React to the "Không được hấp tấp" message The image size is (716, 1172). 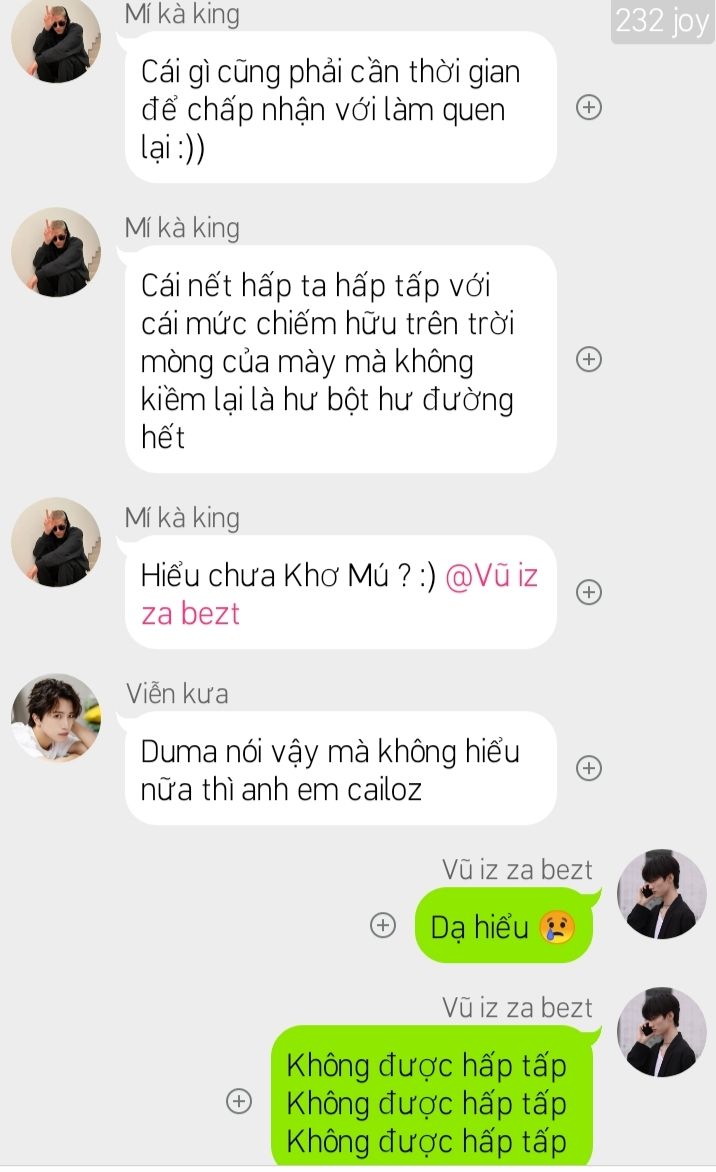238,1102
